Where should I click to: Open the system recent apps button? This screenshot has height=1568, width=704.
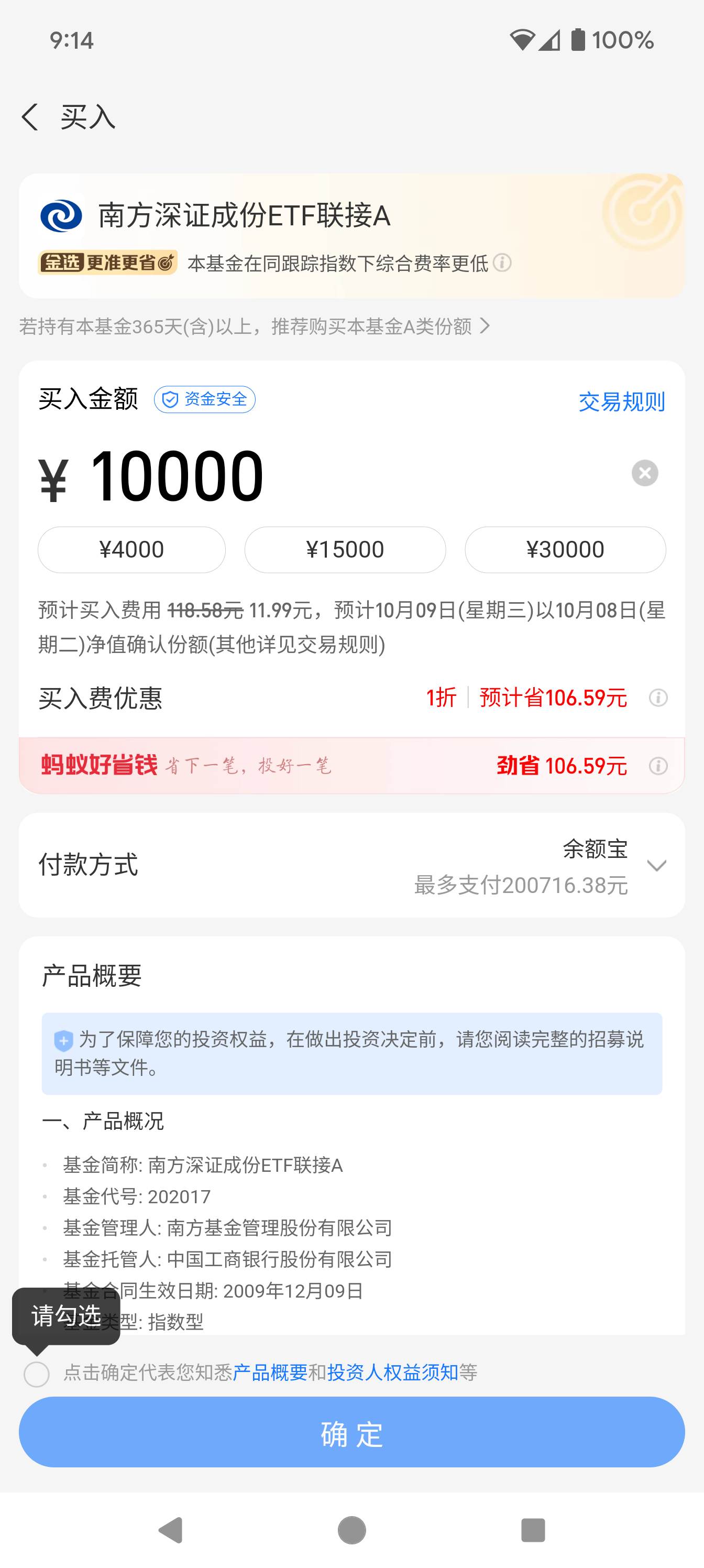click(533, 1530)
